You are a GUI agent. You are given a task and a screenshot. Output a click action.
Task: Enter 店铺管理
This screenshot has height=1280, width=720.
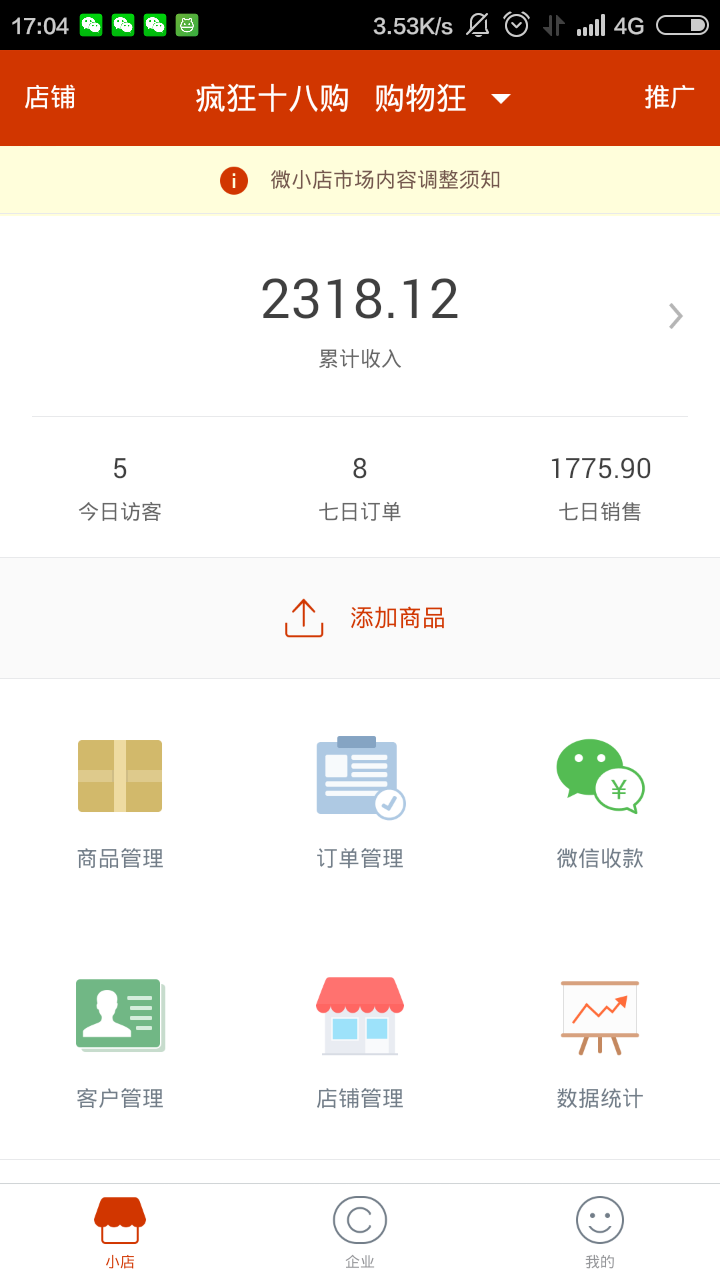360,1041
